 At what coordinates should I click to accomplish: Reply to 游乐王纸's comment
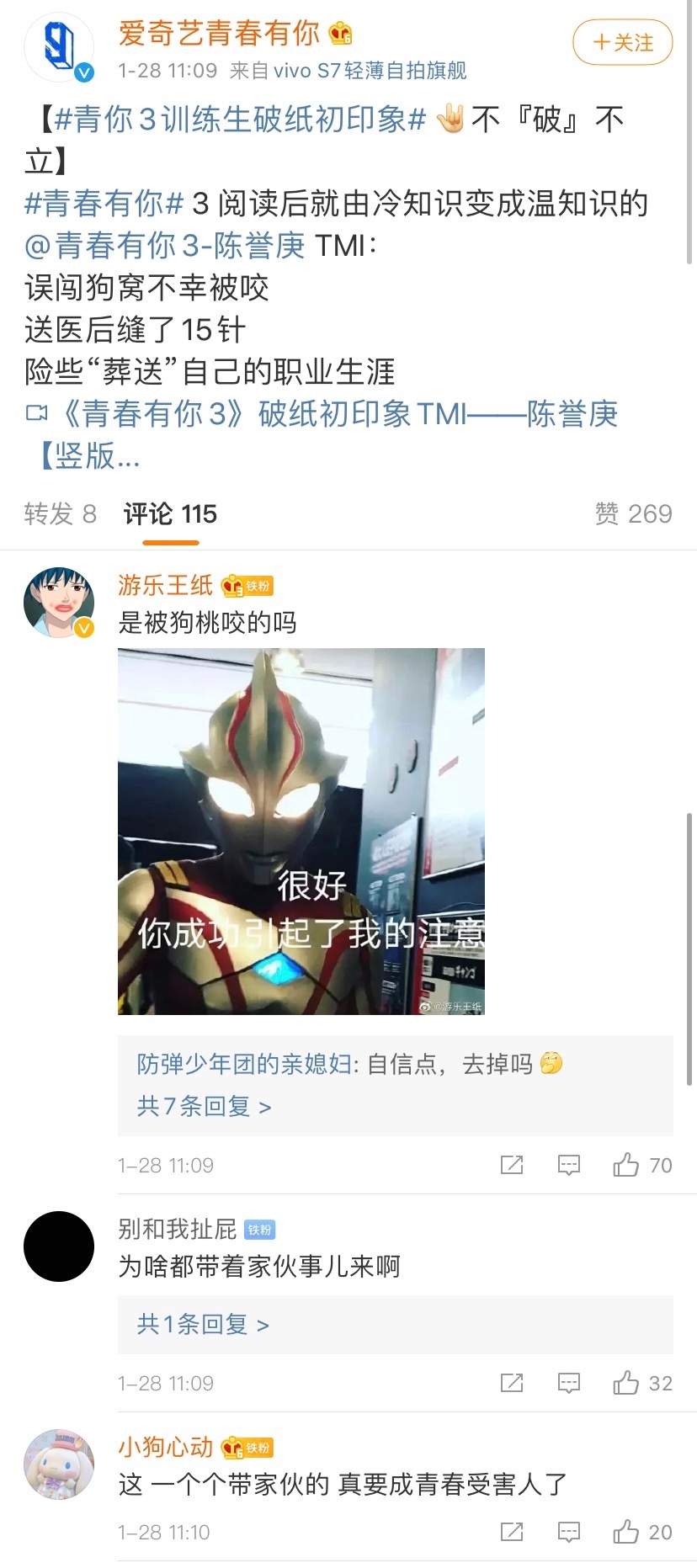[569, 1165]
